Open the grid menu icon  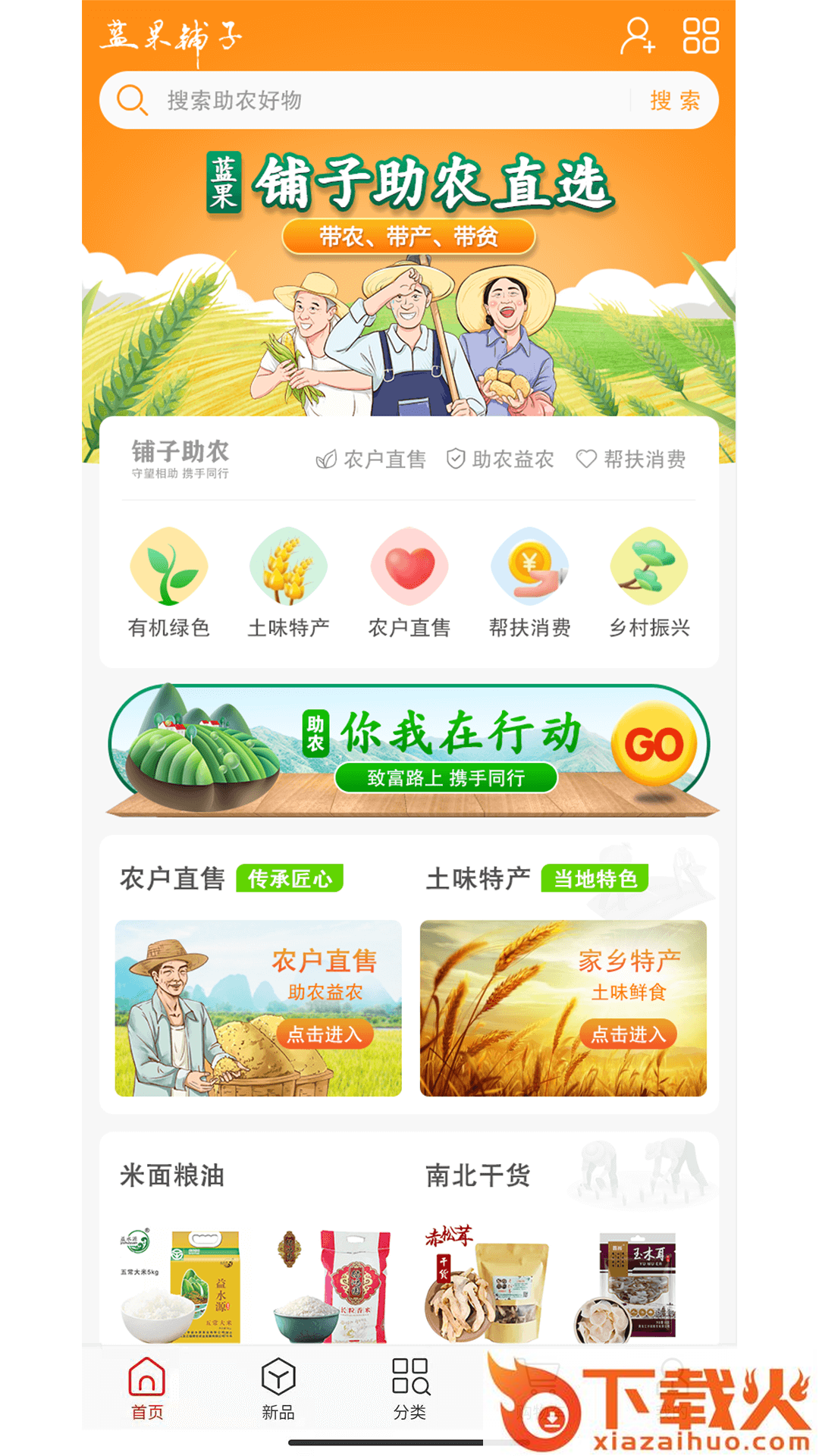tap(701, 36)
